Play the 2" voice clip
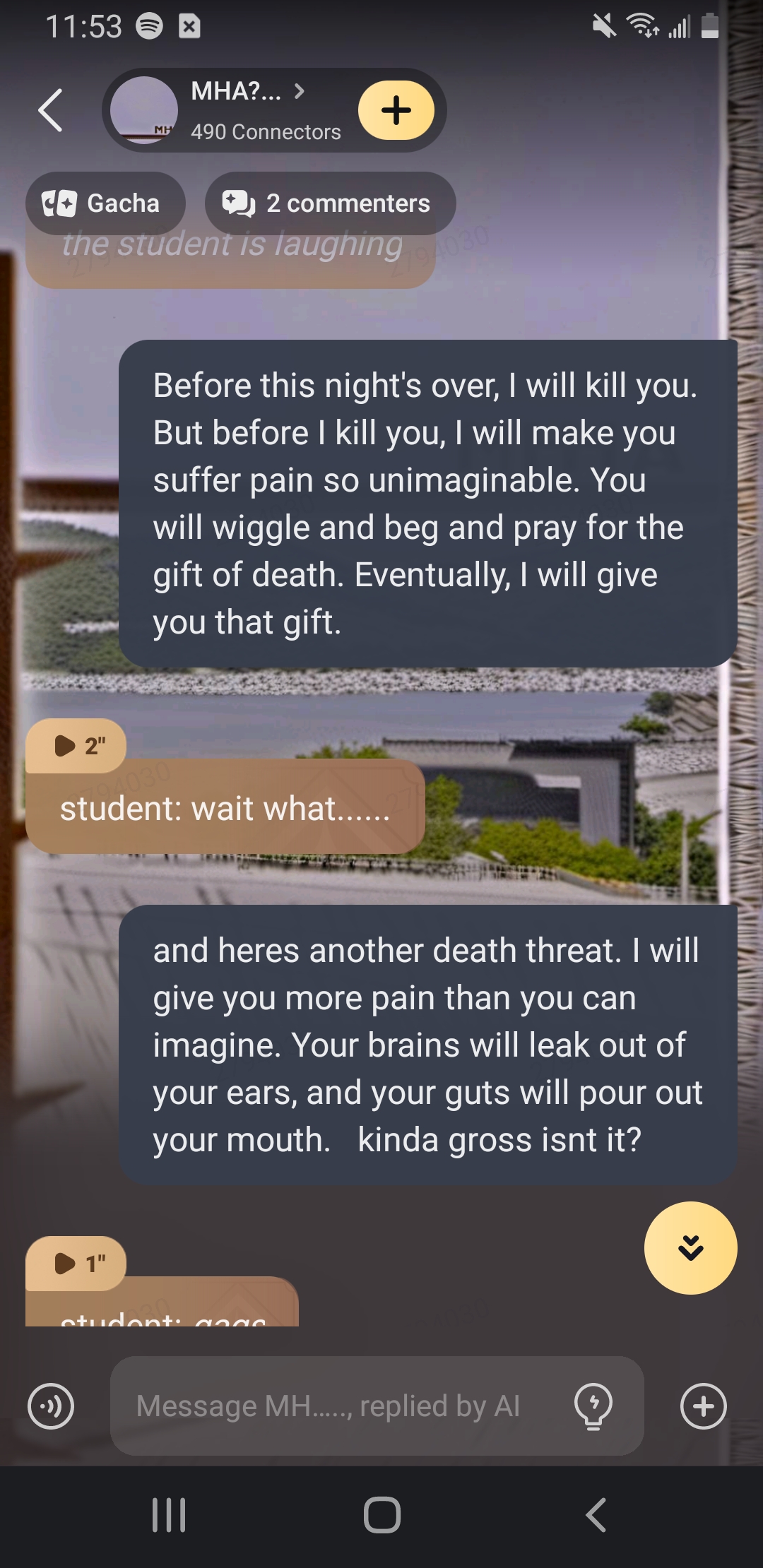 (x=76, y=745)
